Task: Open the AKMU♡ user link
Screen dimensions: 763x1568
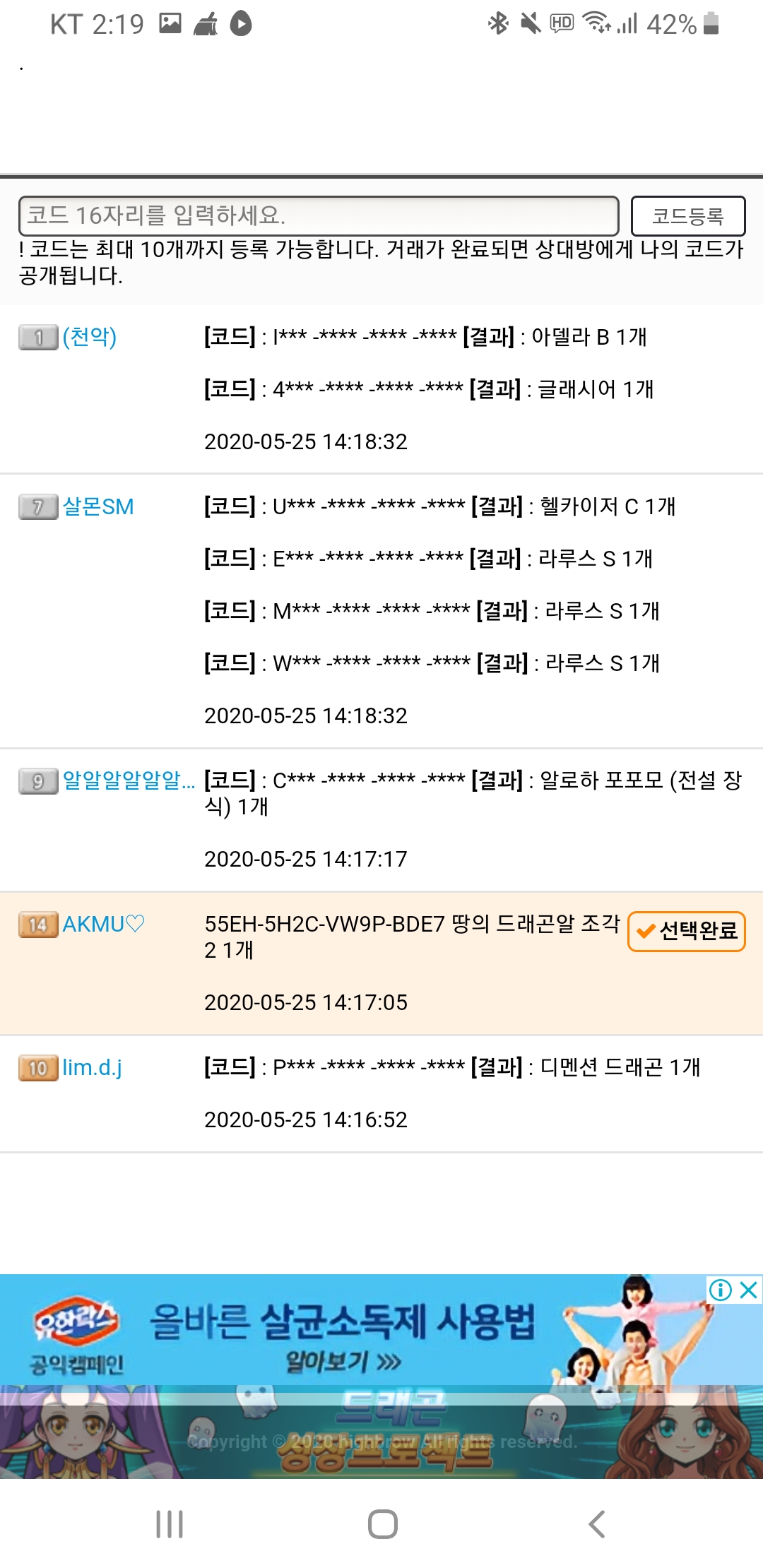Action: point(104,924)
